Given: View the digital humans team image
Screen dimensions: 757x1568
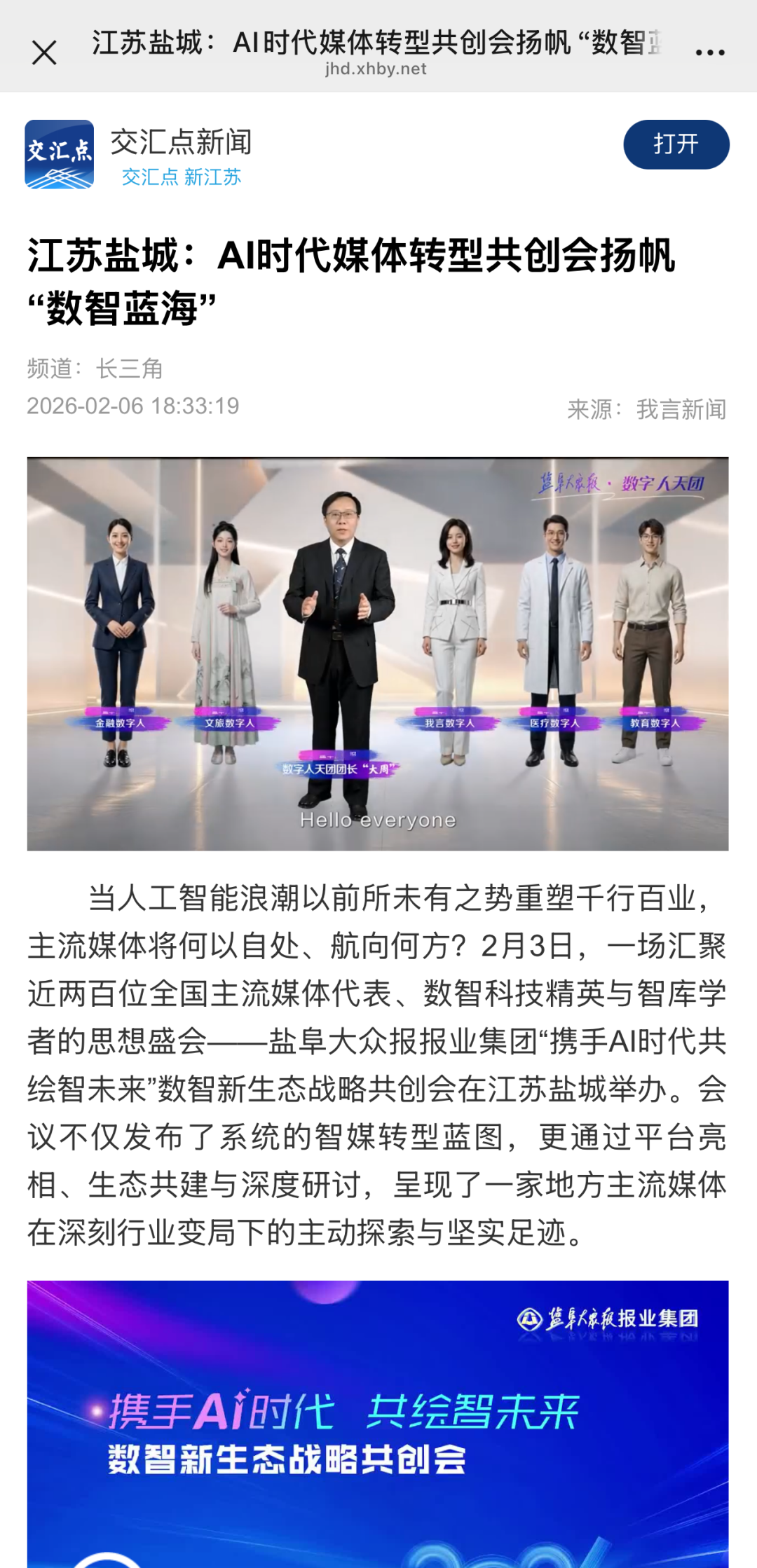Looking at the screenshot, I should click(378, 653).
